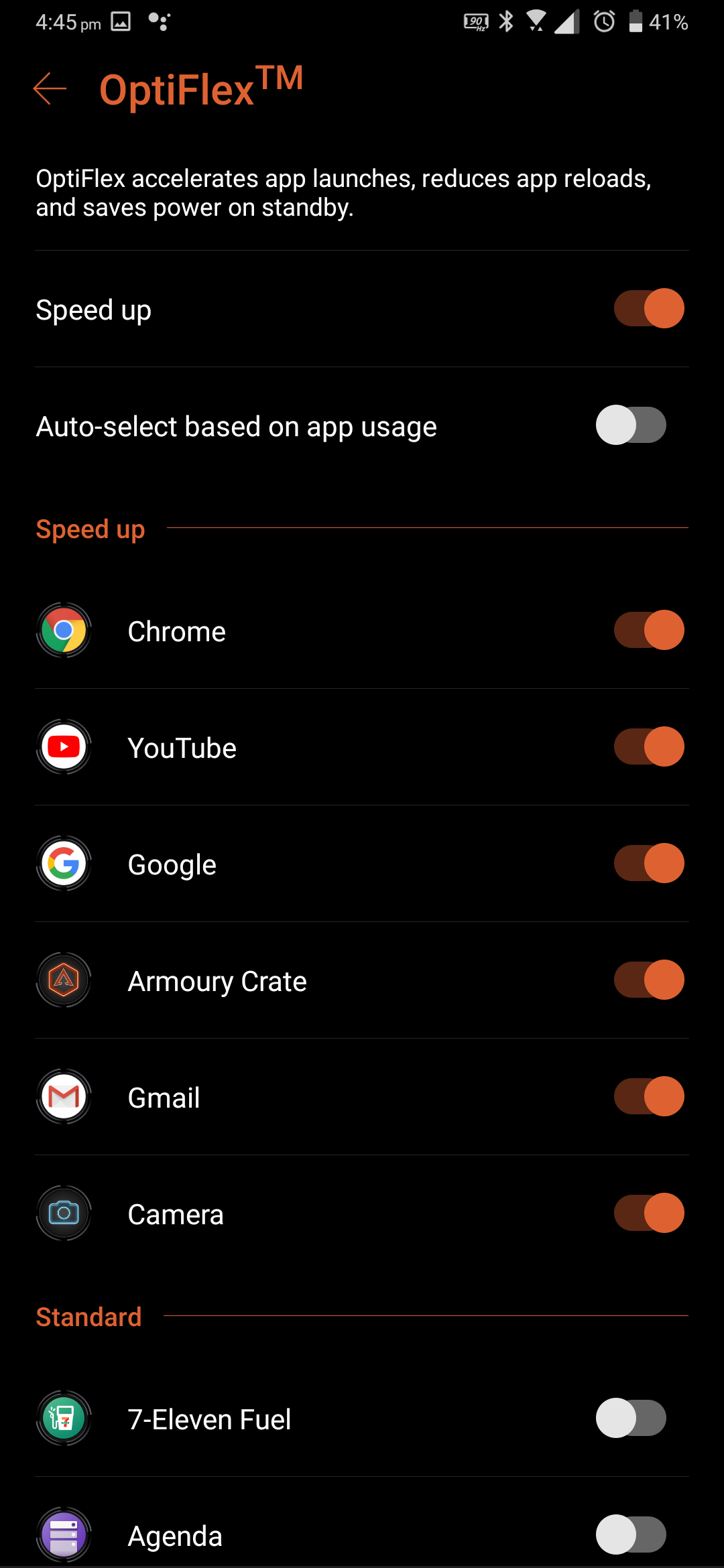Turn on speed up for Agenda
Screen dimensions: 724x1568
[x=631, y=1534]
